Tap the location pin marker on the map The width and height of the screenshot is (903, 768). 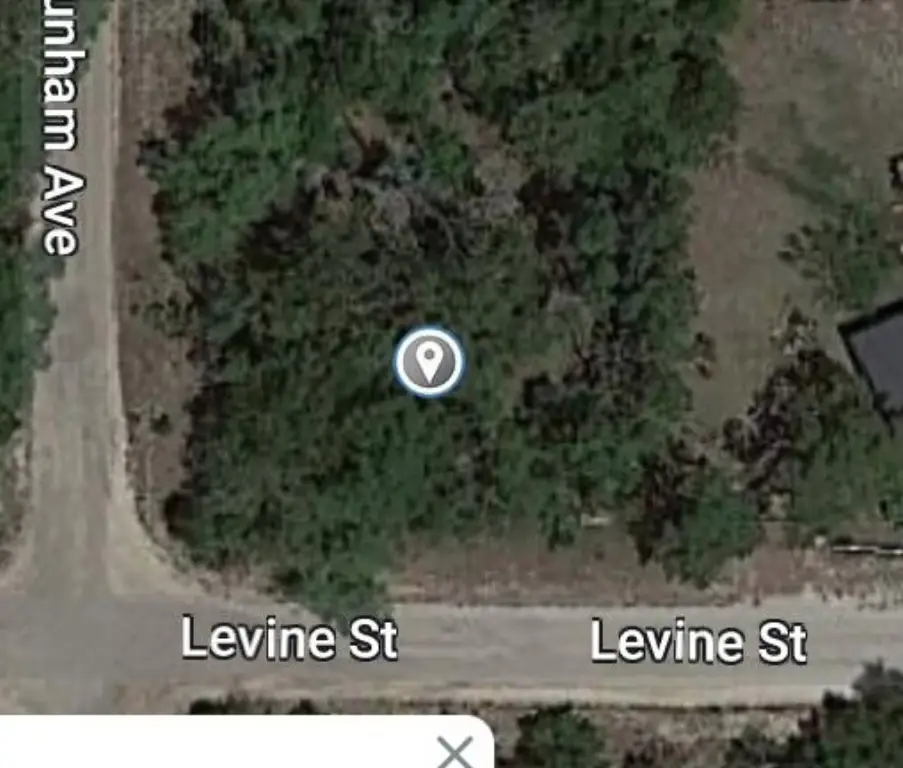tap(429, 361)
